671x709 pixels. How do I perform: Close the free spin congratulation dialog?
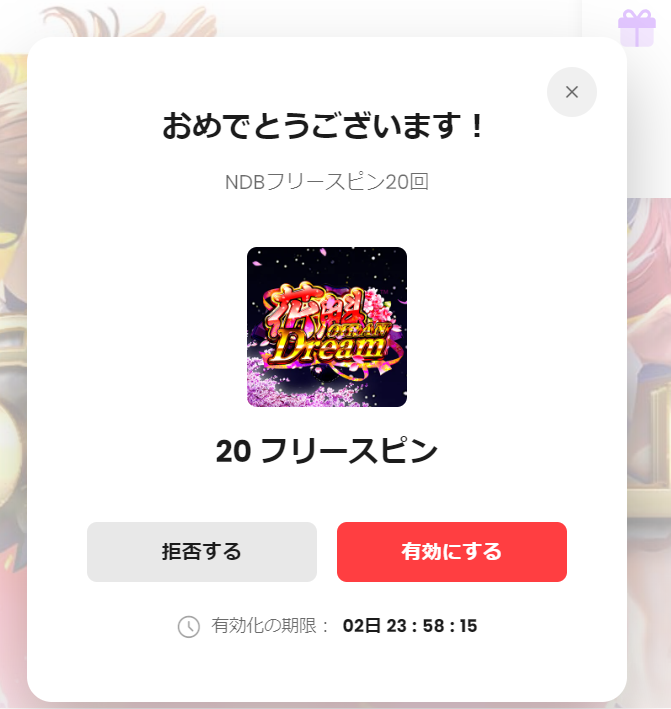(x=571, y=92)
